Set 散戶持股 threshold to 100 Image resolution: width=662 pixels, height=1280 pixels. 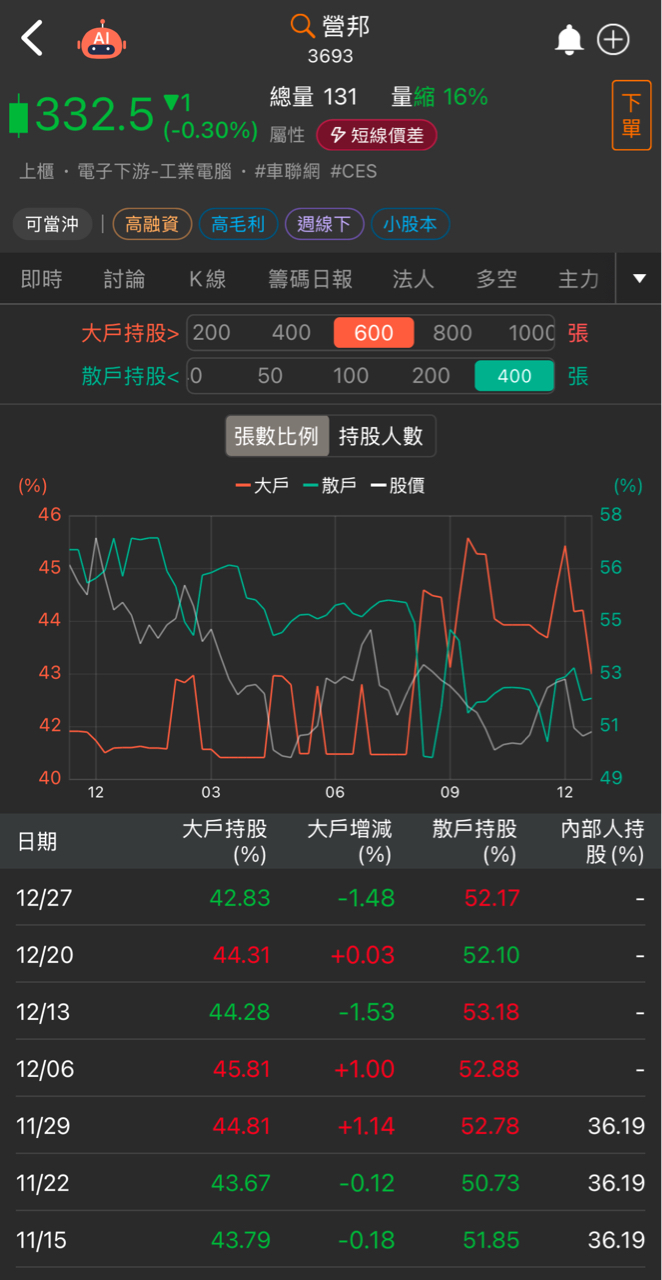(x=351, y=376)
